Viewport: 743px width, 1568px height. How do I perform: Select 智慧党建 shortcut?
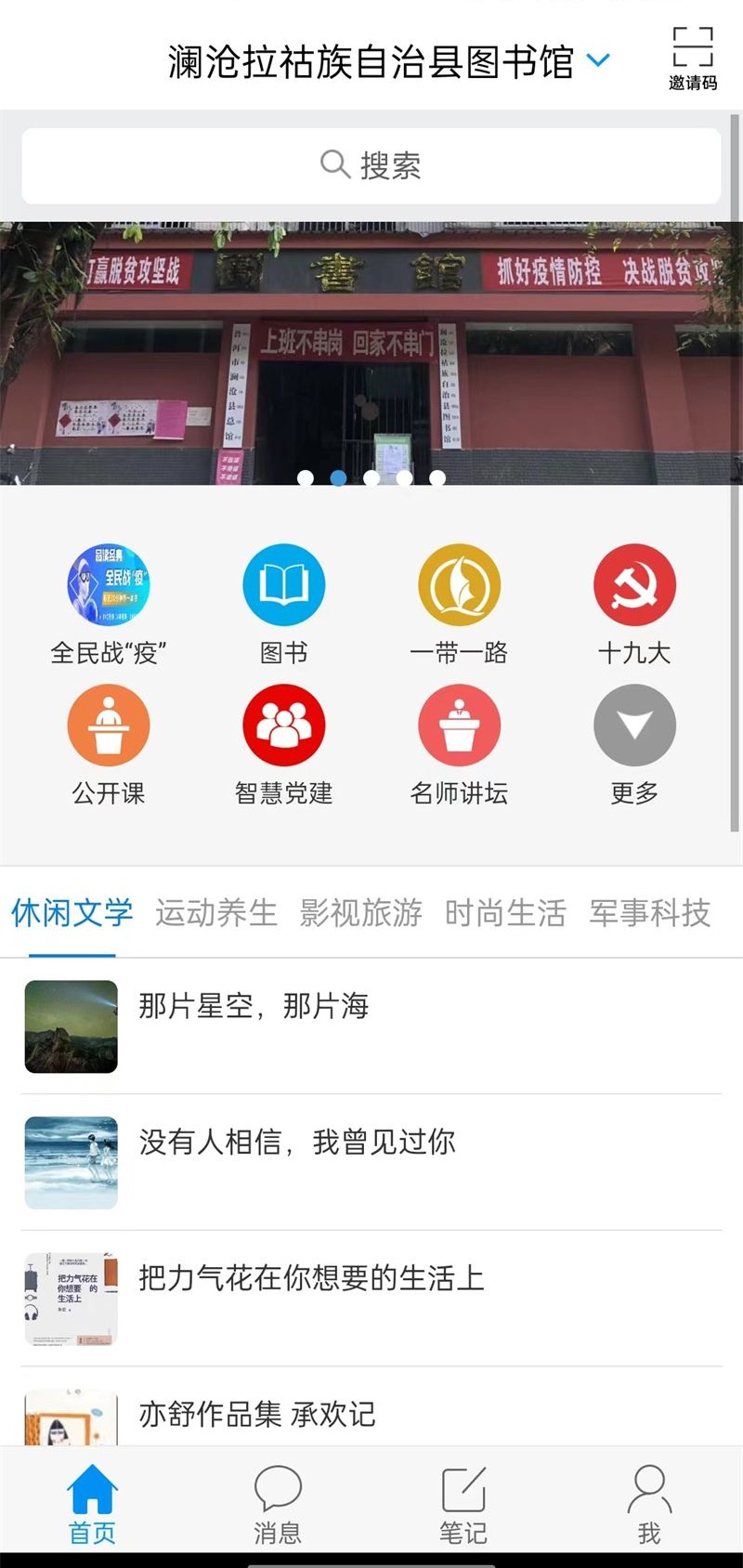284,726
